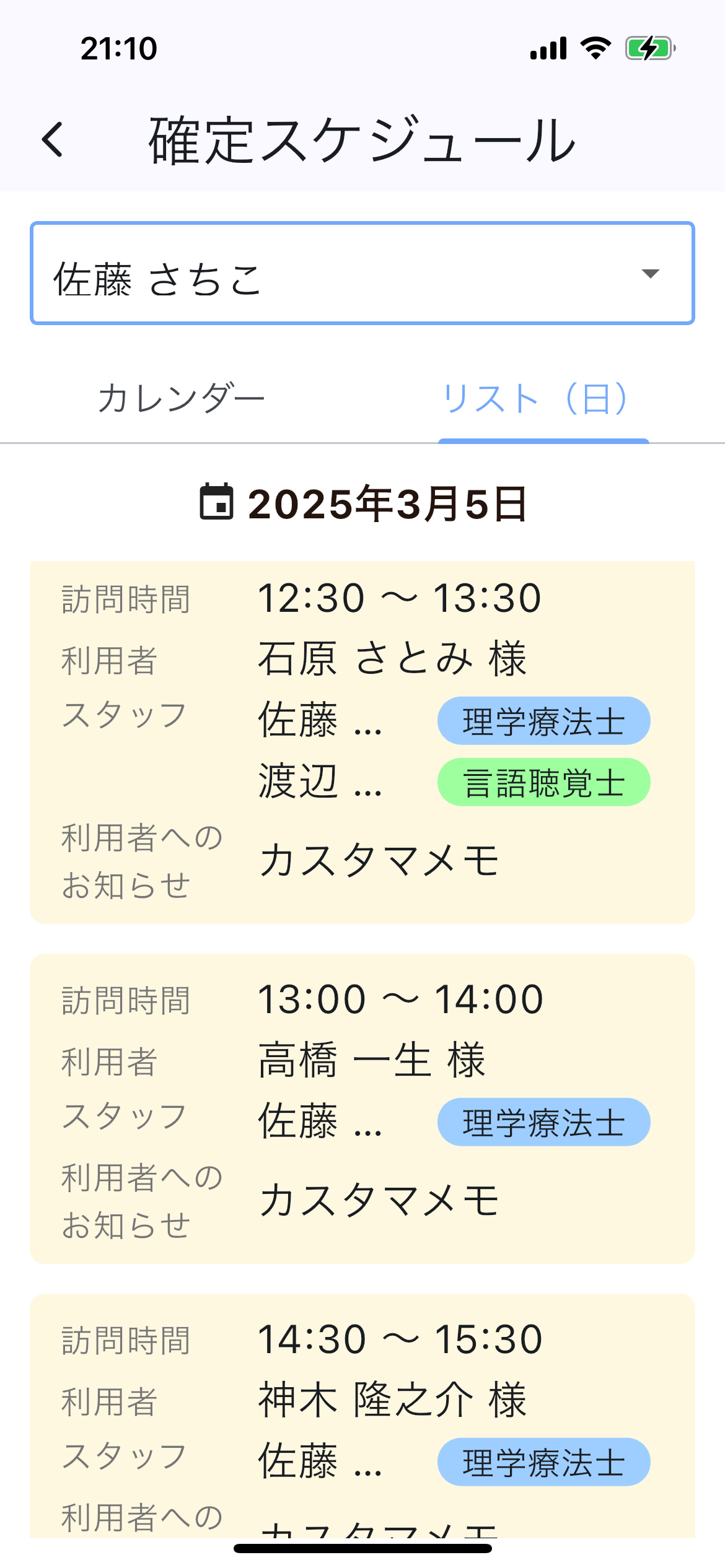The width and height of the screenshot is (725, 1568).
Task: Open the 12:30 visit card for 石原 さとみ
Action: coord(362,742)
